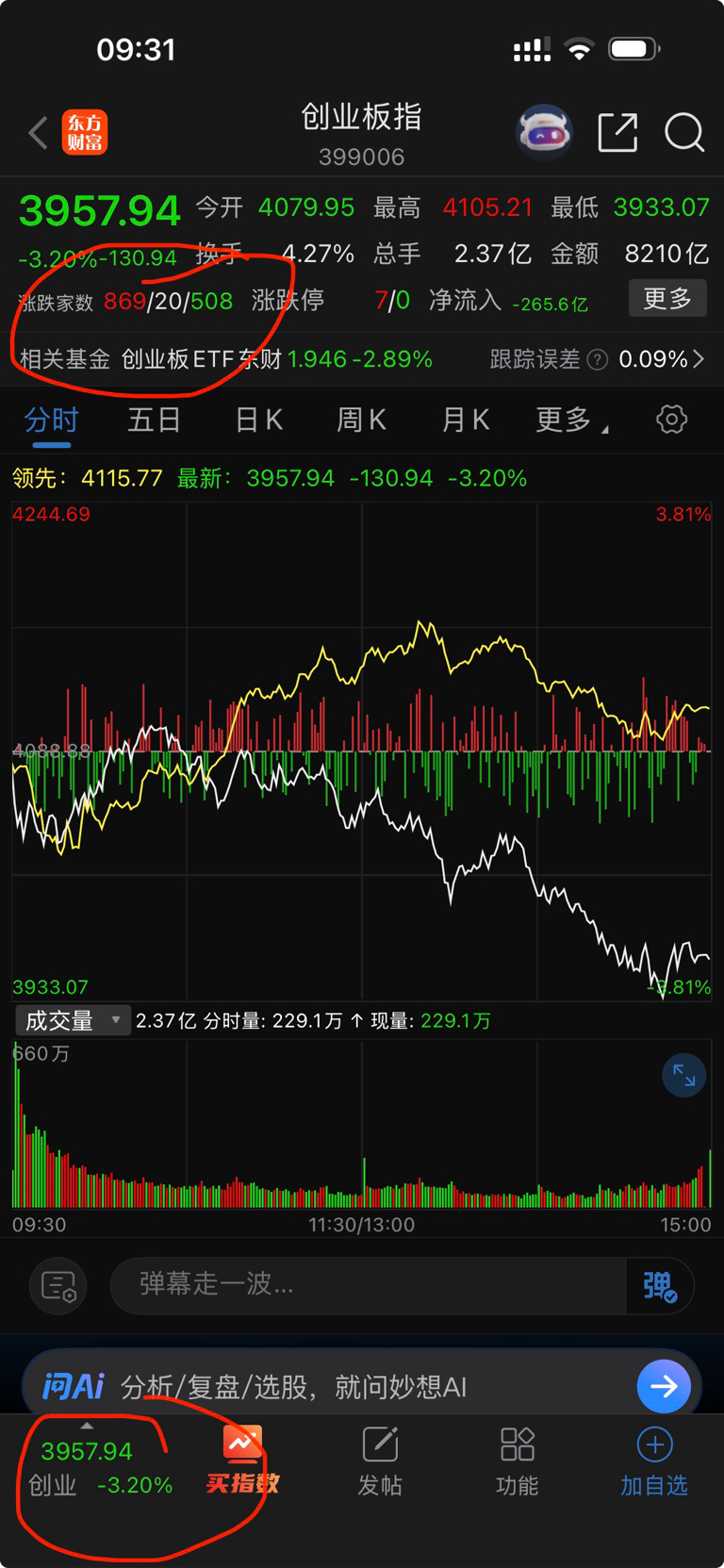The width and height of the screenshot is (724, 1568).
Task: Go back with the left arrow
Action: coord(38,133)
